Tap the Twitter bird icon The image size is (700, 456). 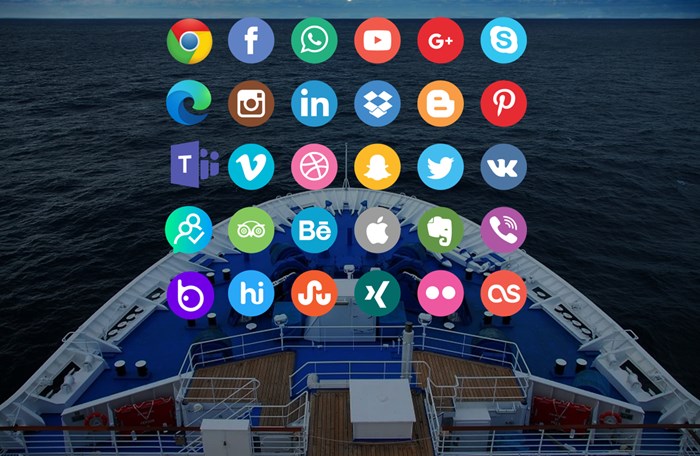click(440, 166)
